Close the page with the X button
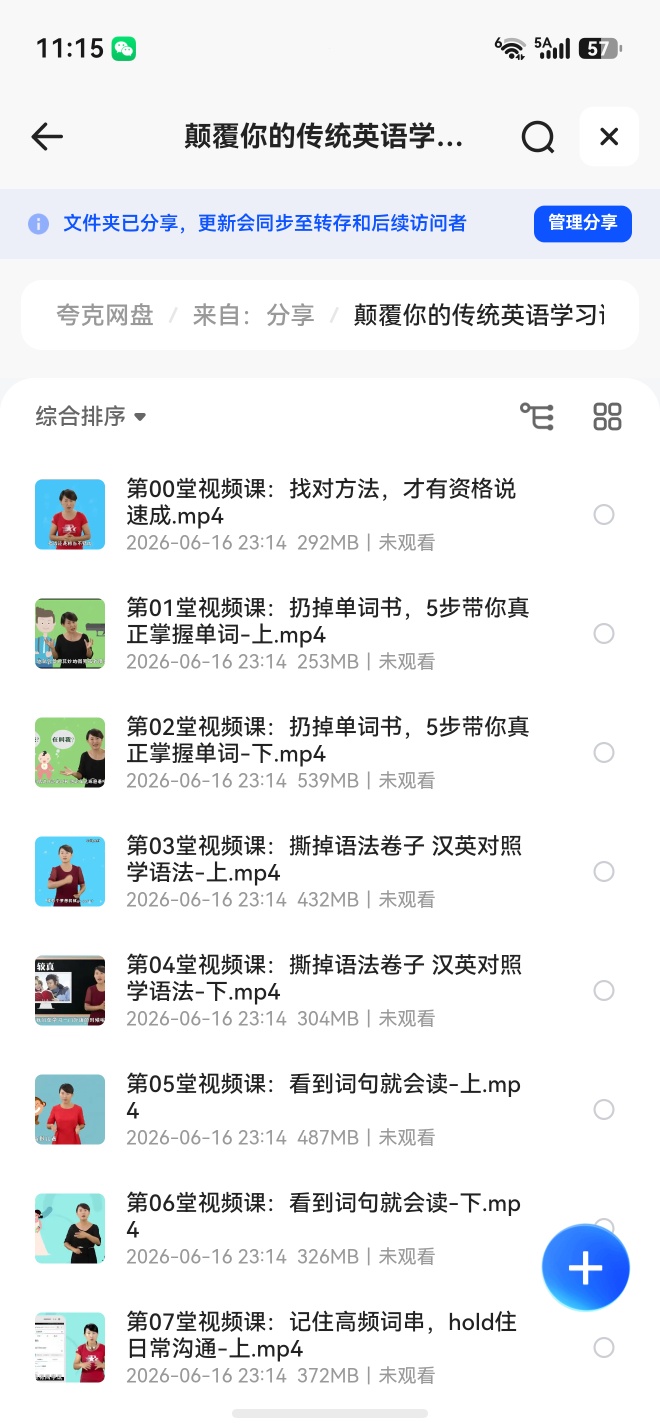 [x=609, y=137]
